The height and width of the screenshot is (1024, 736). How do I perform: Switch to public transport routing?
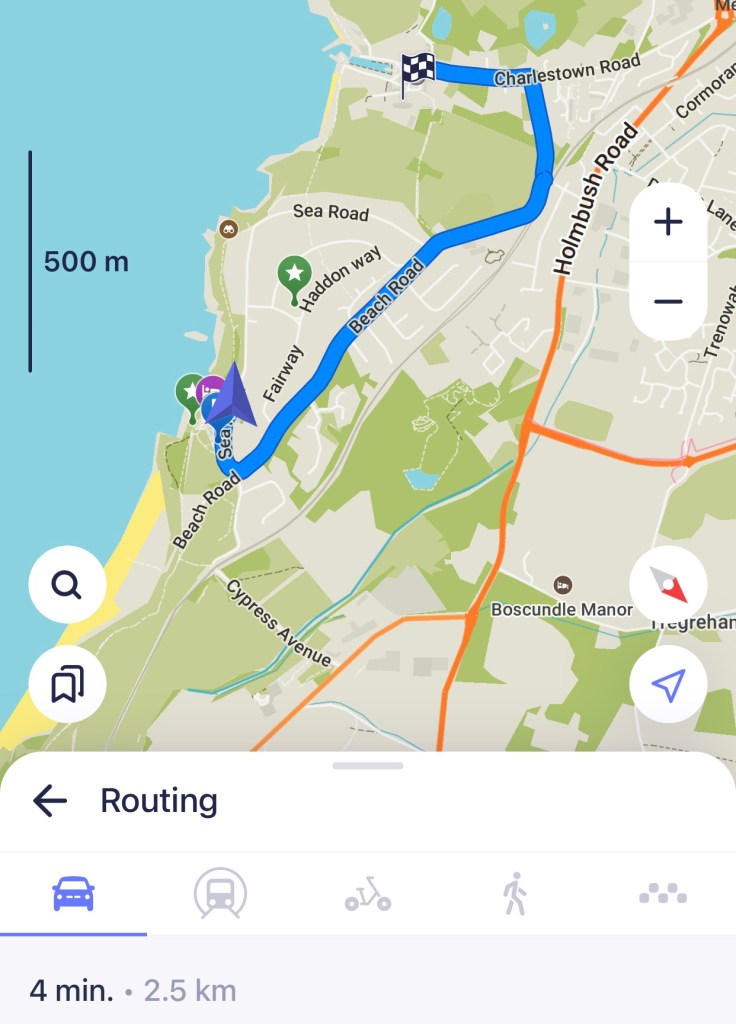(220, 893)
